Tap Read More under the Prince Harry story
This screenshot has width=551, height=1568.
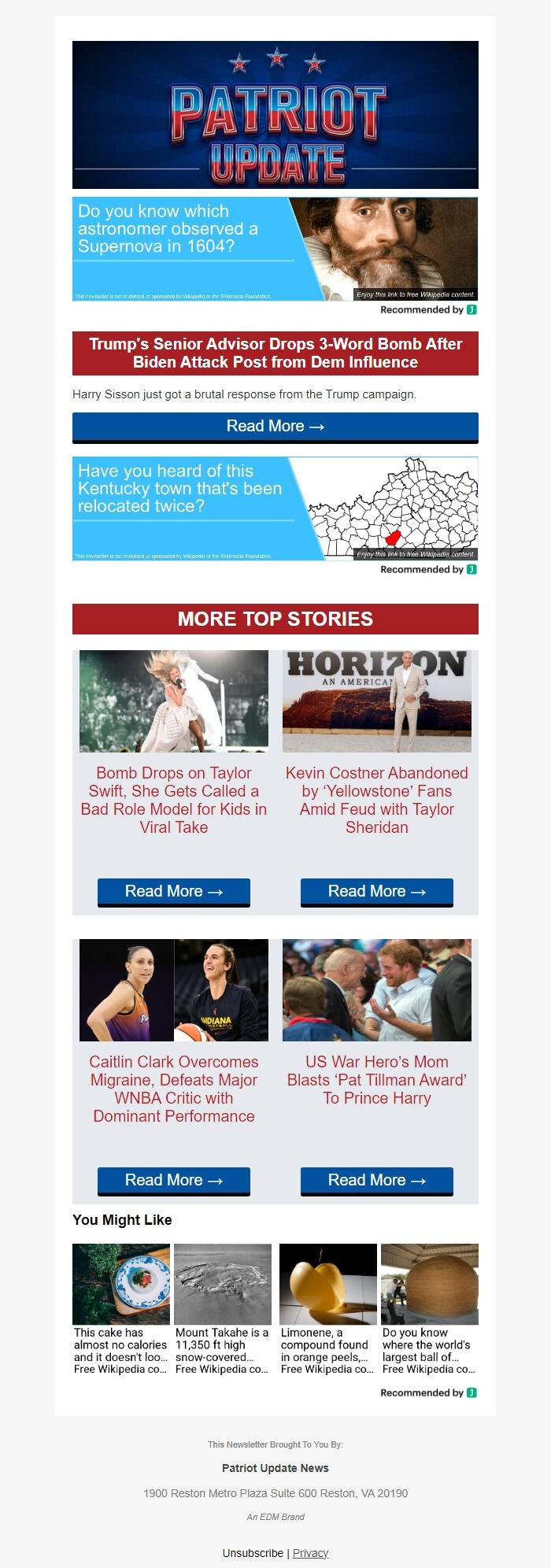coord(377,1181)
